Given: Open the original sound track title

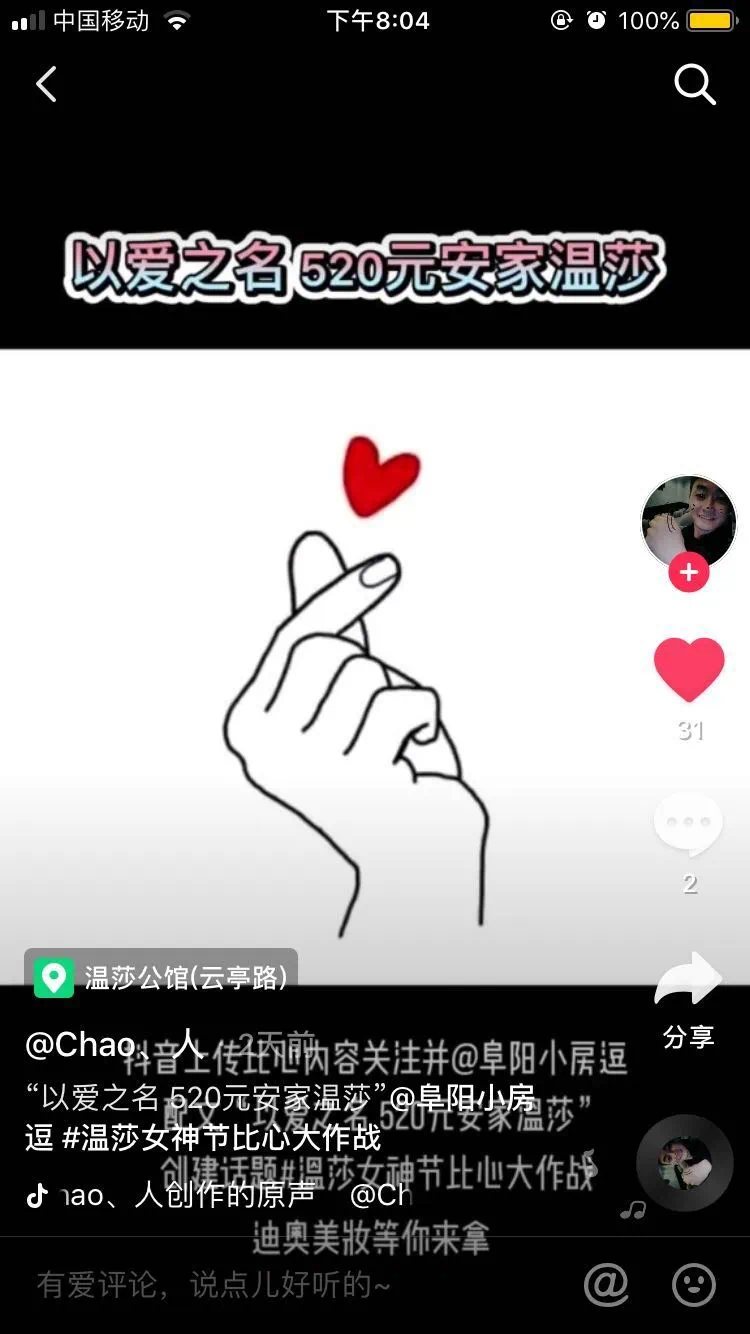Looking at the screenshot, I should (190, 1195).
